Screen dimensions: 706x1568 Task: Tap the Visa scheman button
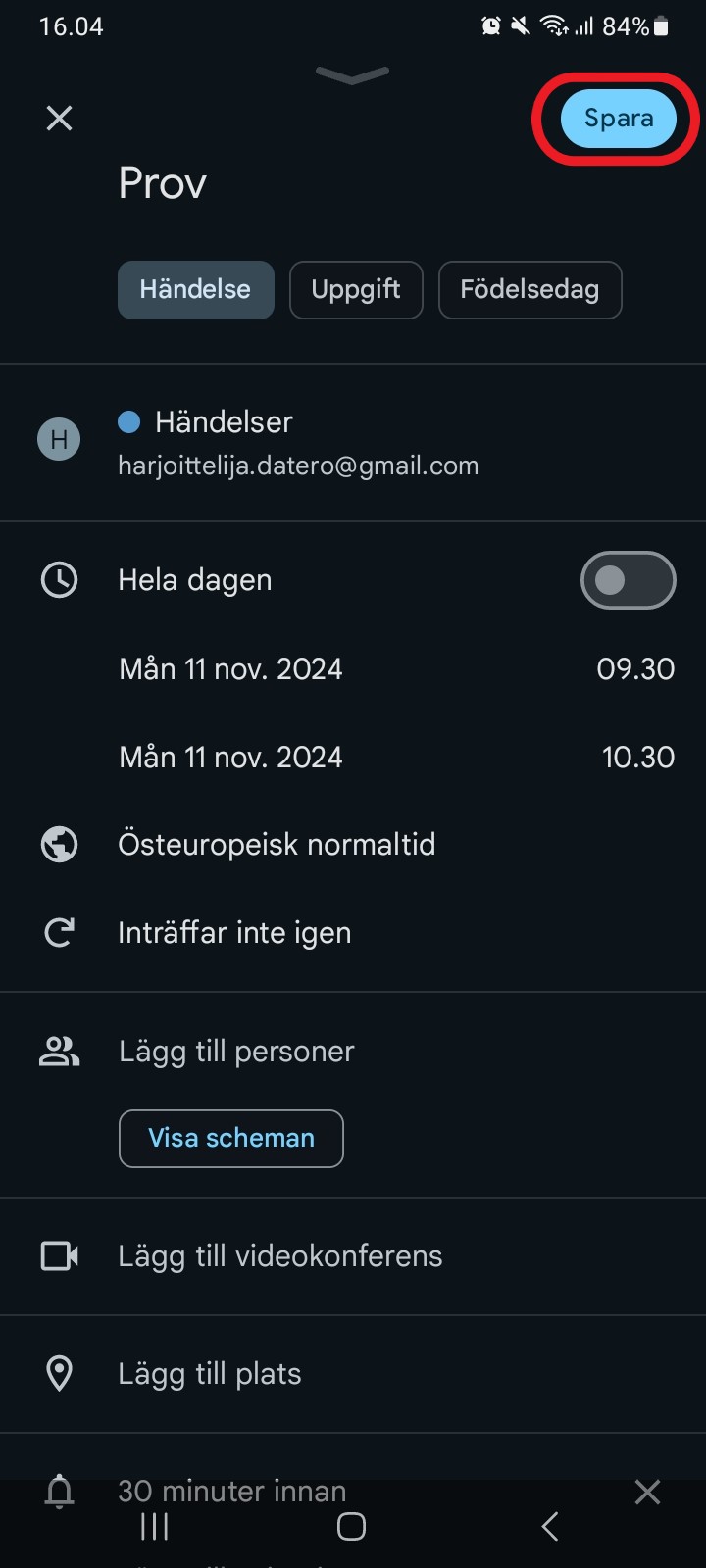coord(231,1139)
